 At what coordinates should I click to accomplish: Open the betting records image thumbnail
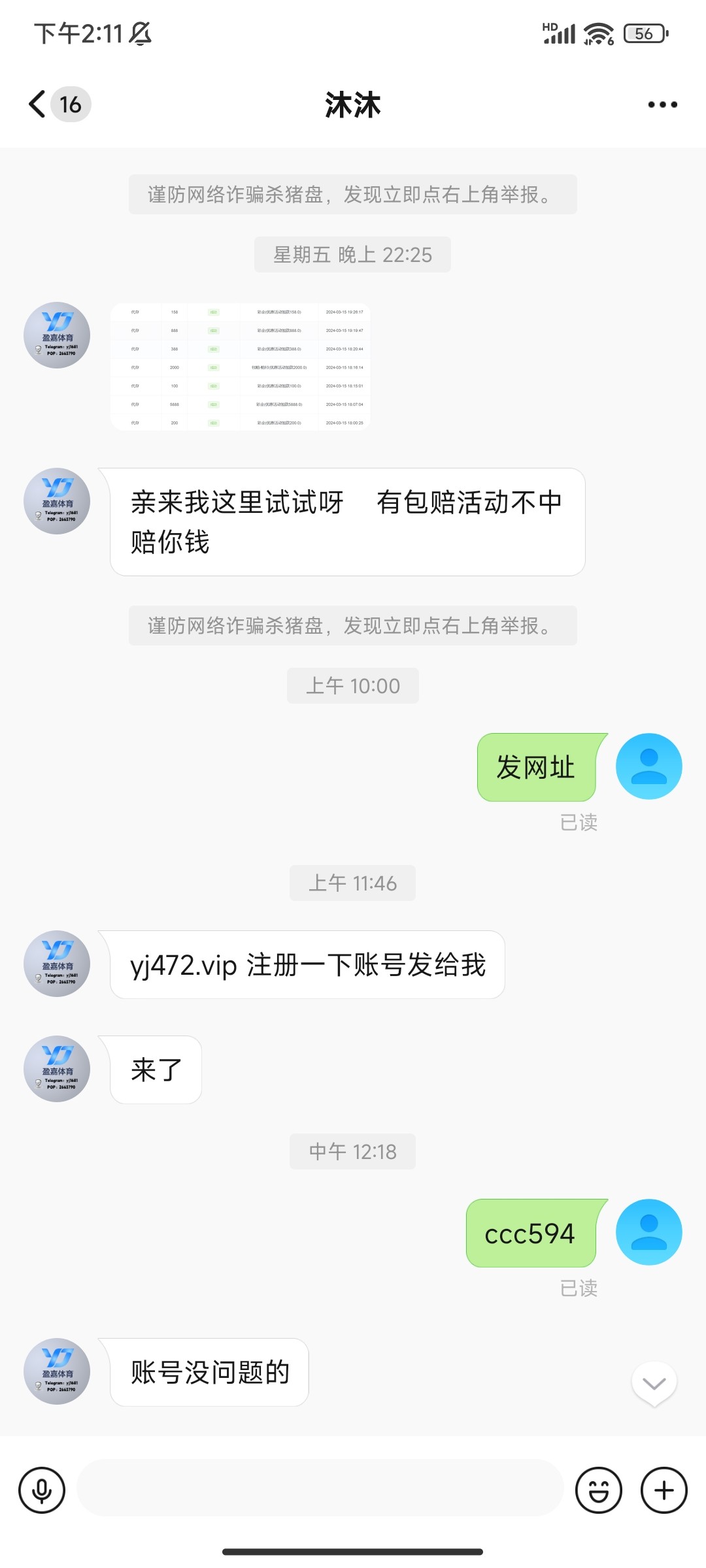point(241,367)
